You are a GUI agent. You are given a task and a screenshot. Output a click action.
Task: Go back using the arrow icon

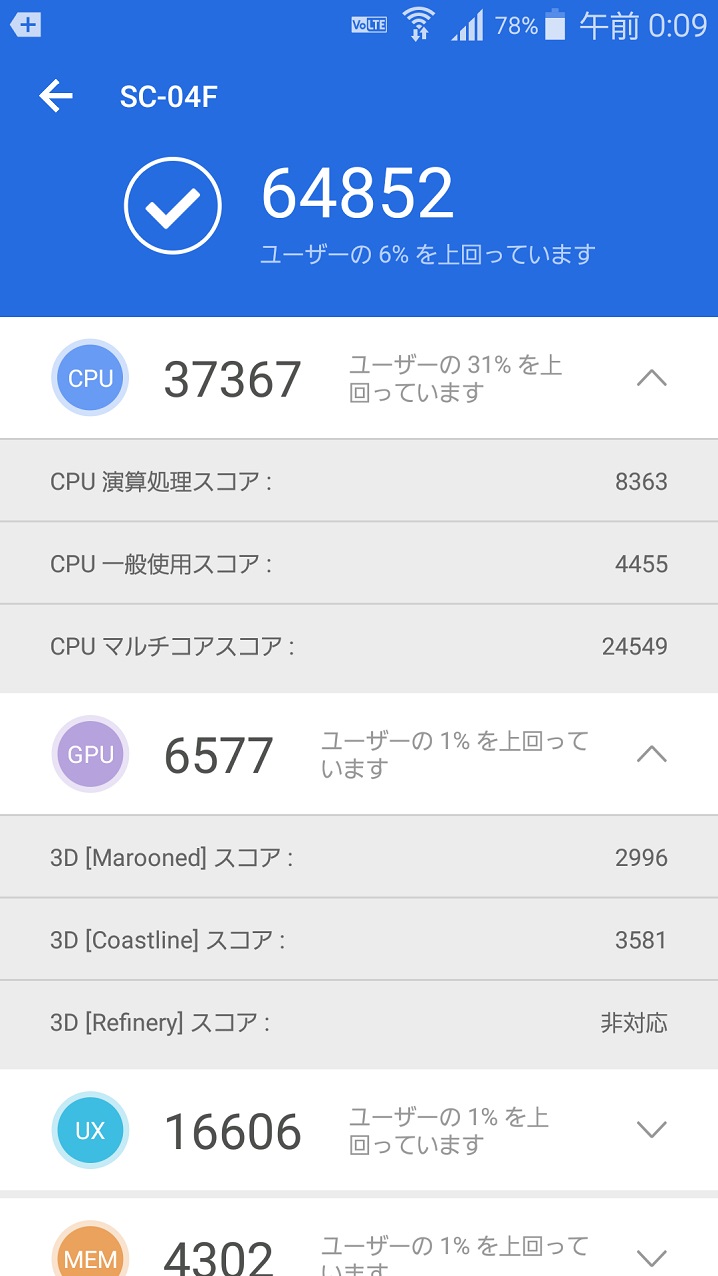click(x=56, y=96)
